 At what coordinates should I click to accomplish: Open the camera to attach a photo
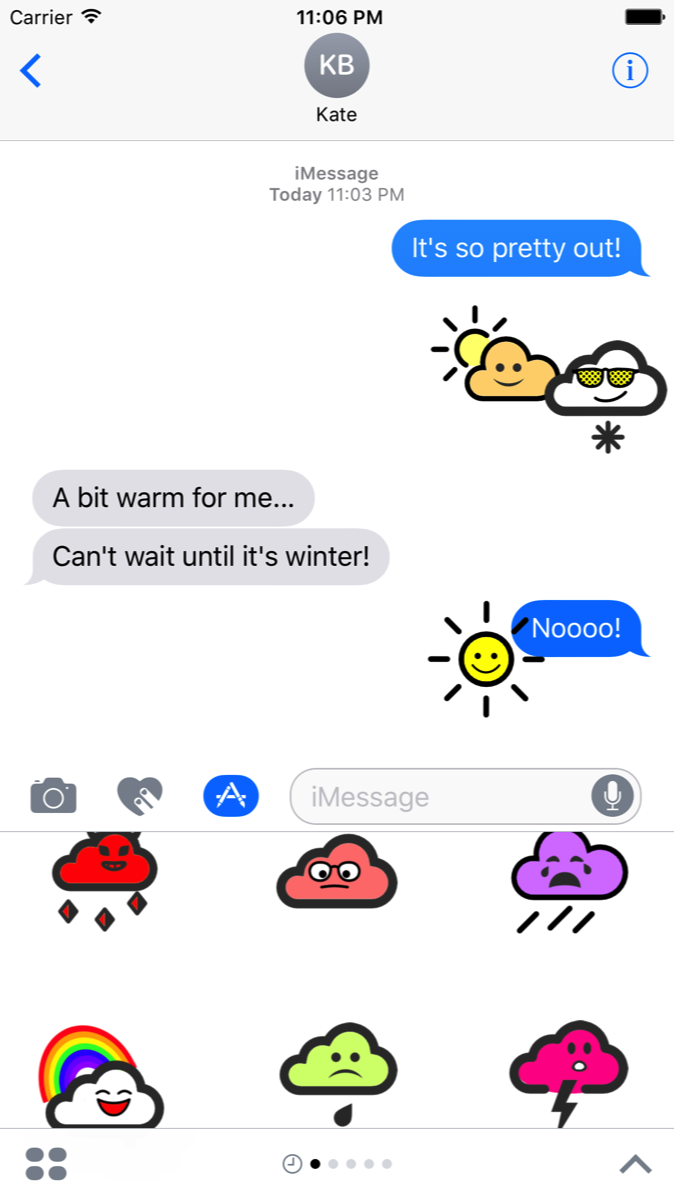[x=53, y=796]
